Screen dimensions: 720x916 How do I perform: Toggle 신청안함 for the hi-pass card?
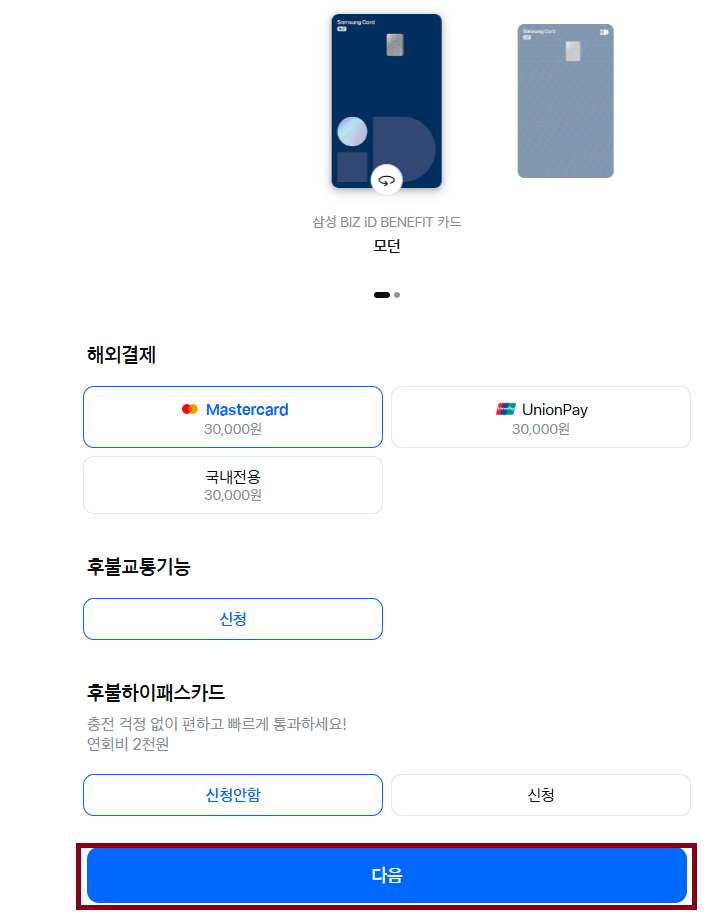tap(232, 794)
